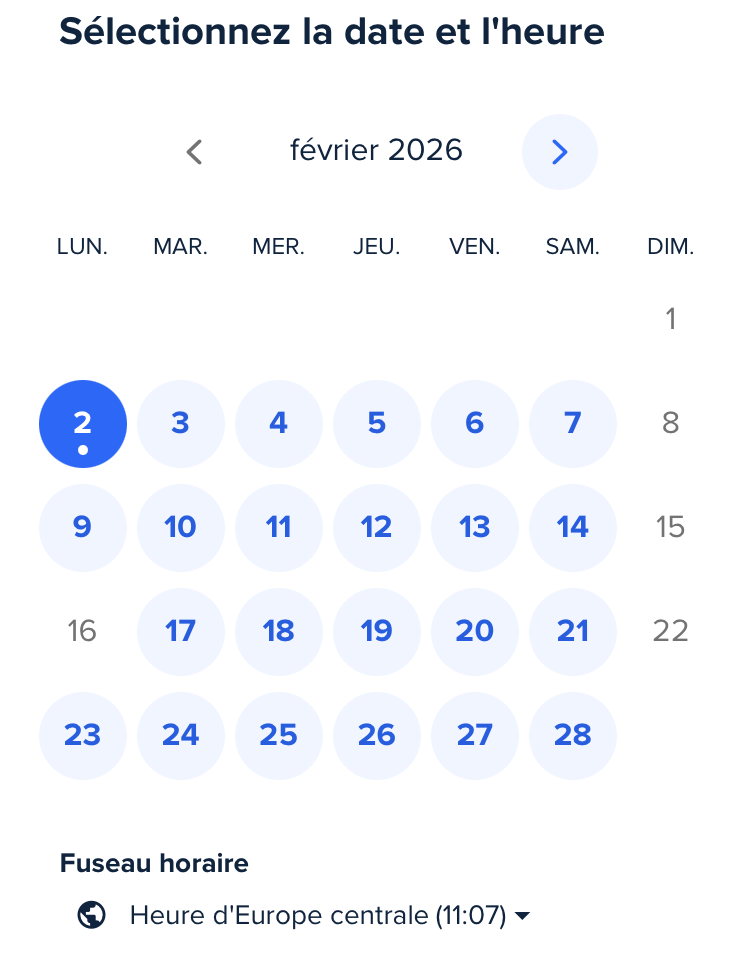The width and height of the screenshot is (732, 954).
Task: Pick Friday the 20th
Action: point(474,631)
